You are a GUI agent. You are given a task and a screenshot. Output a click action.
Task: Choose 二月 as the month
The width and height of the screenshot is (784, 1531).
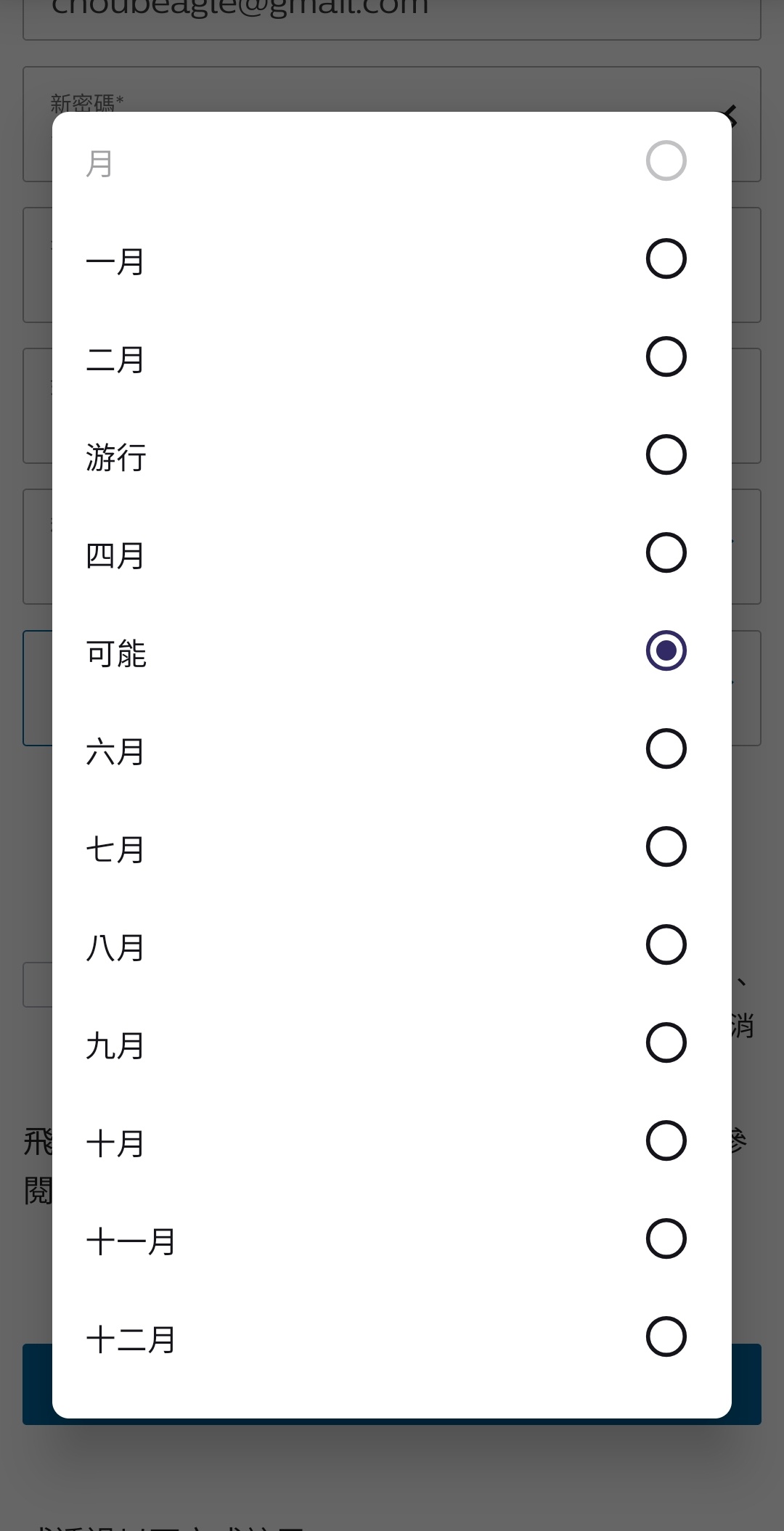pyautogui.click(x=392, y=357)
